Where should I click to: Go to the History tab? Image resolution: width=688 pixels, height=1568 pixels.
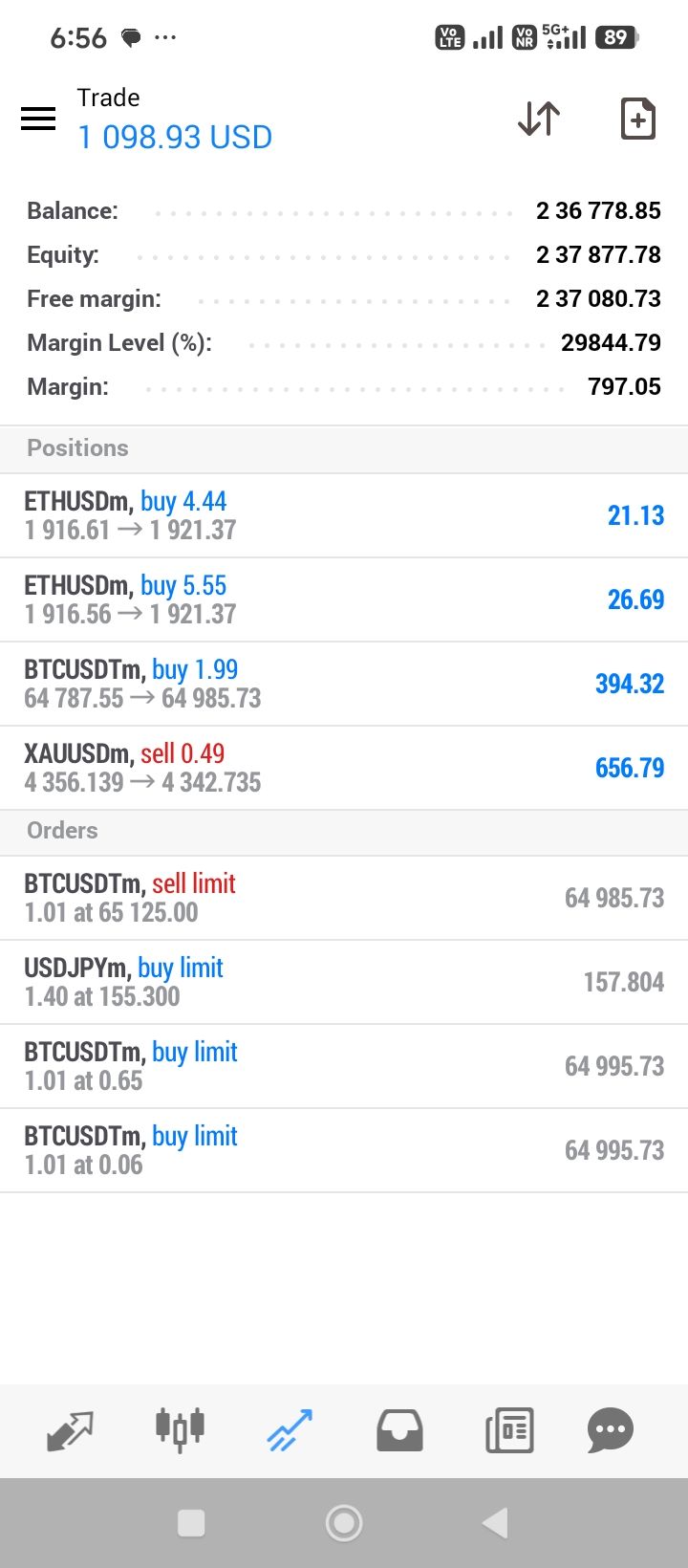399,1430
